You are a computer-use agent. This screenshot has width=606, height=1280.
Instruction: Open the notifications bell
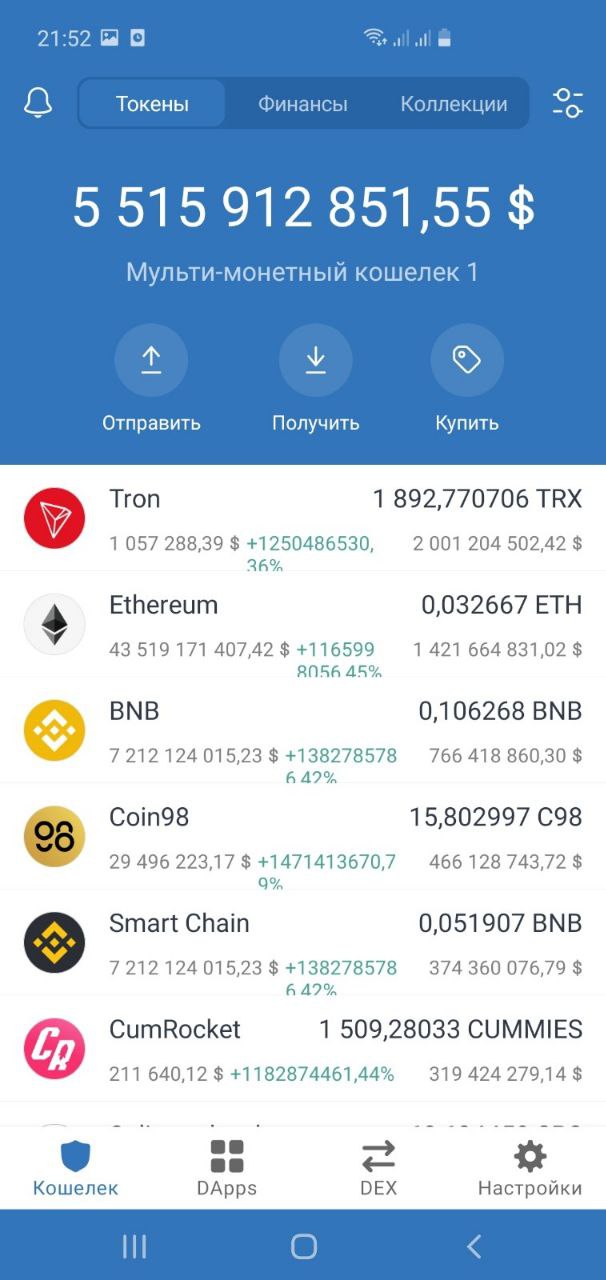38,103
